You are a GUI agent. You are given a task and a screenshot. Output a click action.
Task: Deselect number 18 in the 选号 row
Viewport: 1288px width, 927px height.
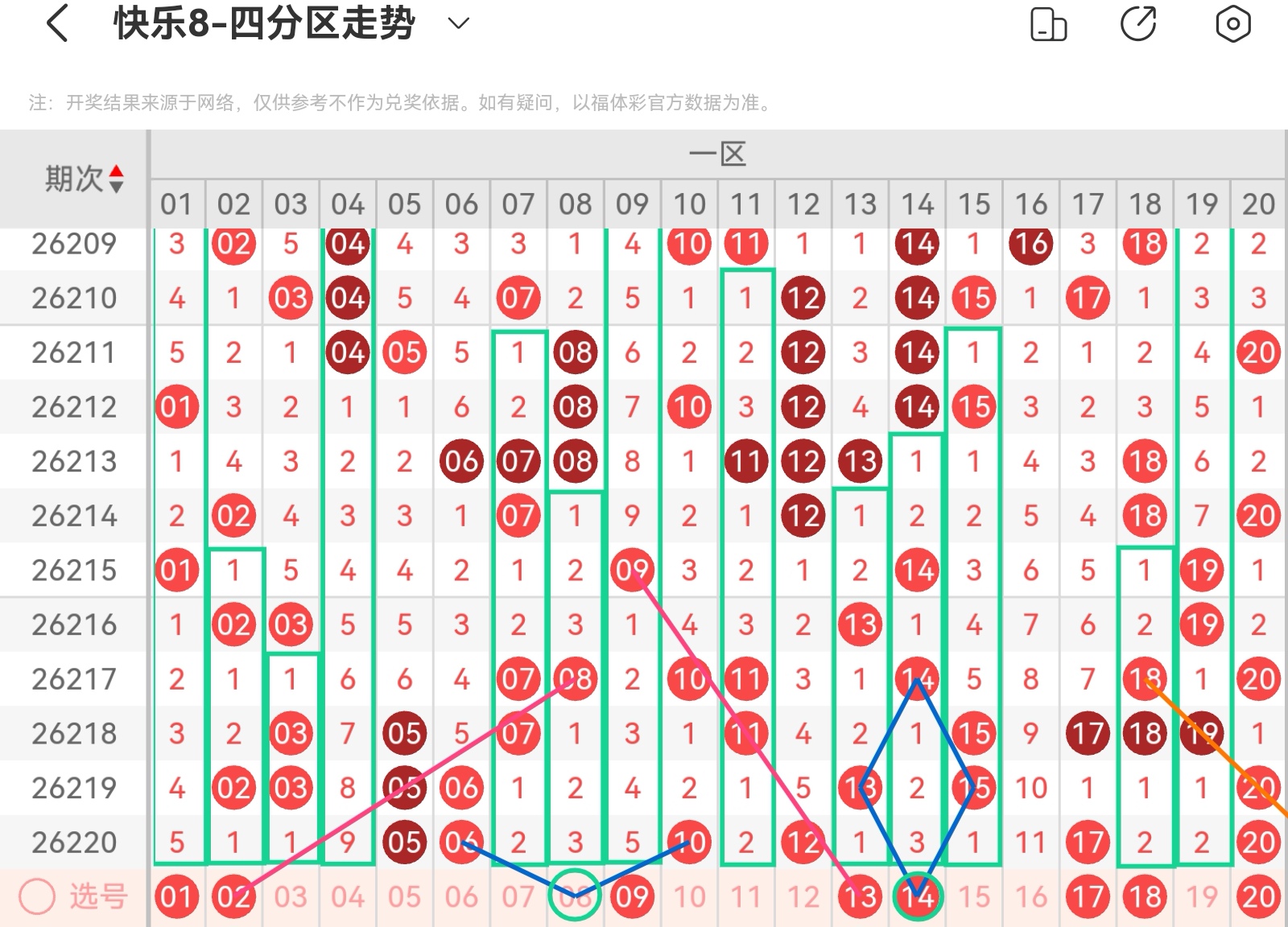point(1145,896)
